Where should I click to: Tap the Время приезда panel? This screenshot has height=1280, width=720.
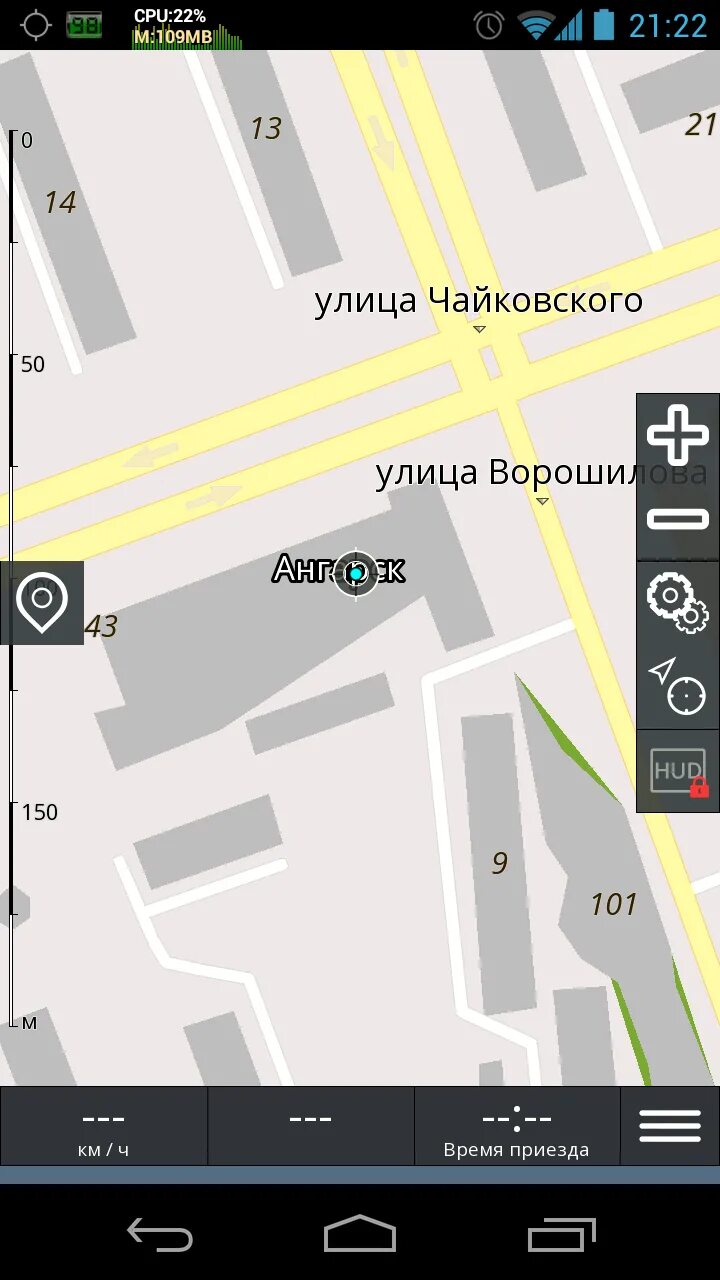517,1126
